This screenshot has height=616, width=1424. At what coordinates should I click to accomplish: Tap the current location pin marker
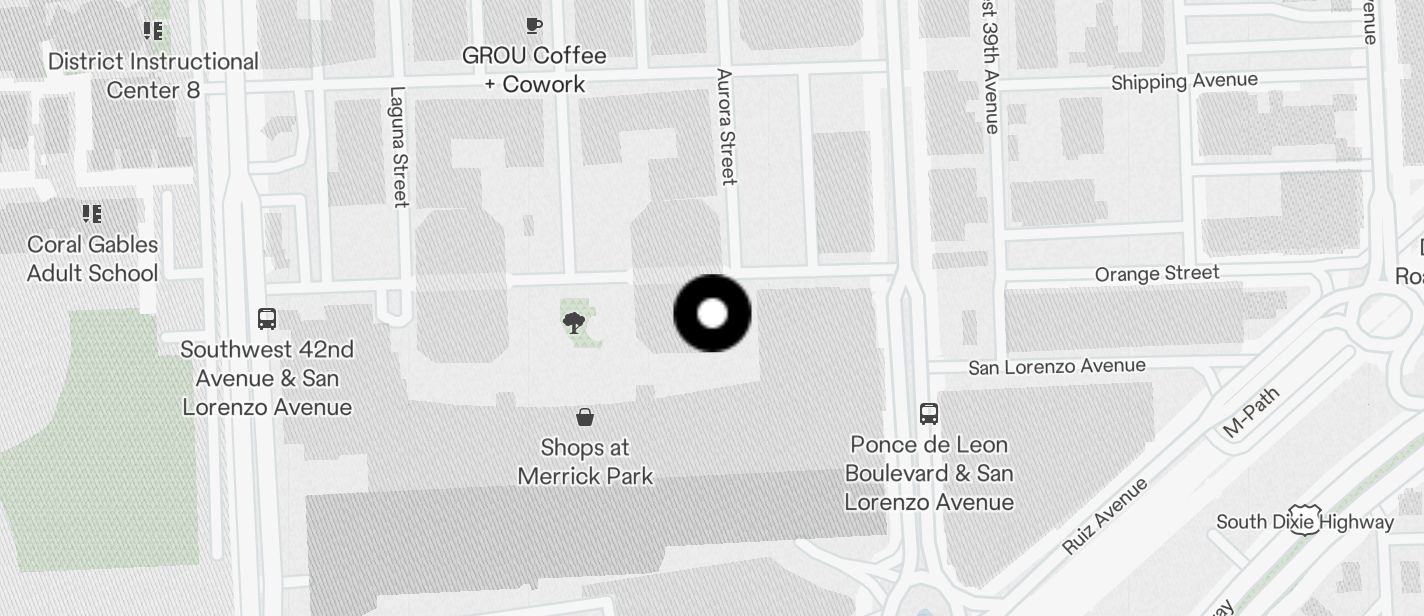click(x=712, y=314)
